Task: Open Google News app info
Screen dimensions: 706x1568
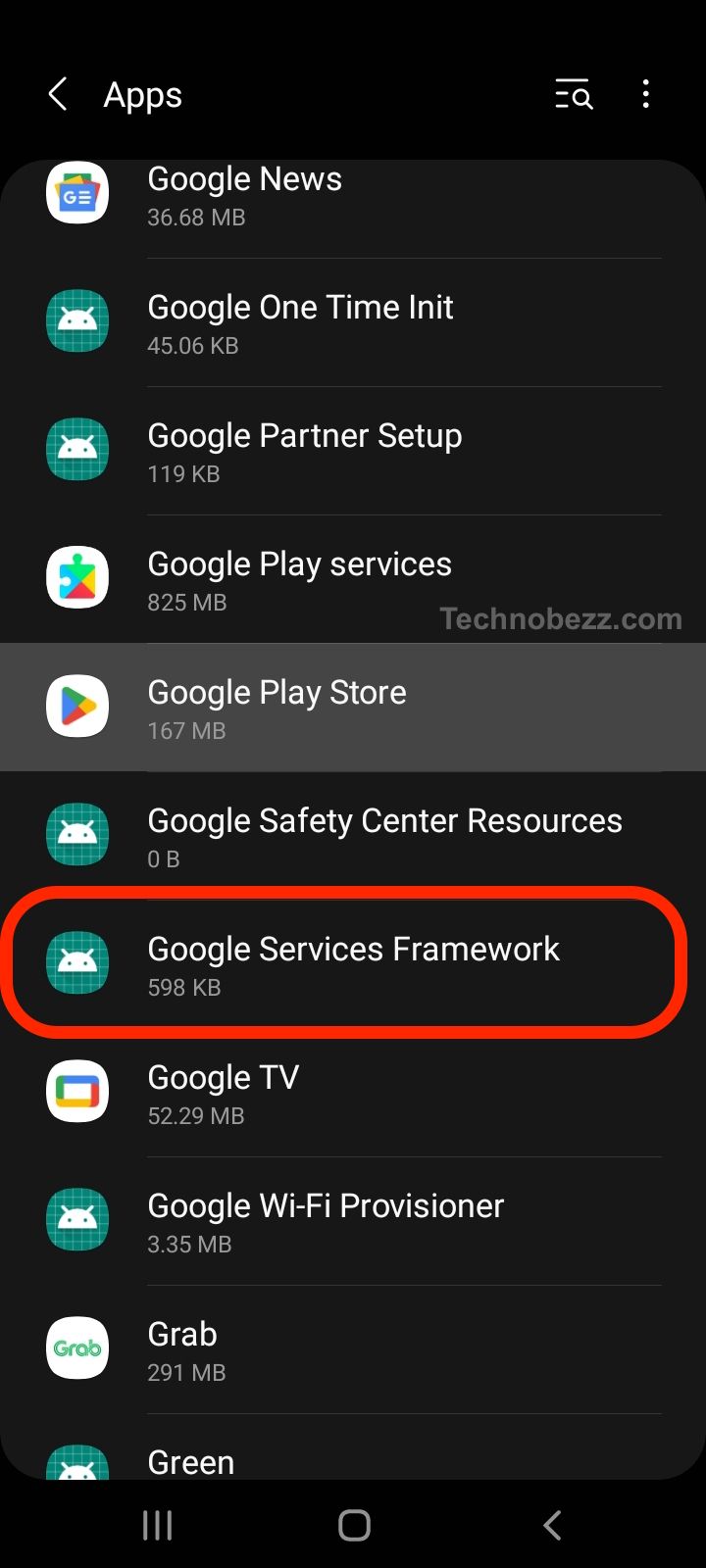Action: pyautogui.click(x=353, y=196)
